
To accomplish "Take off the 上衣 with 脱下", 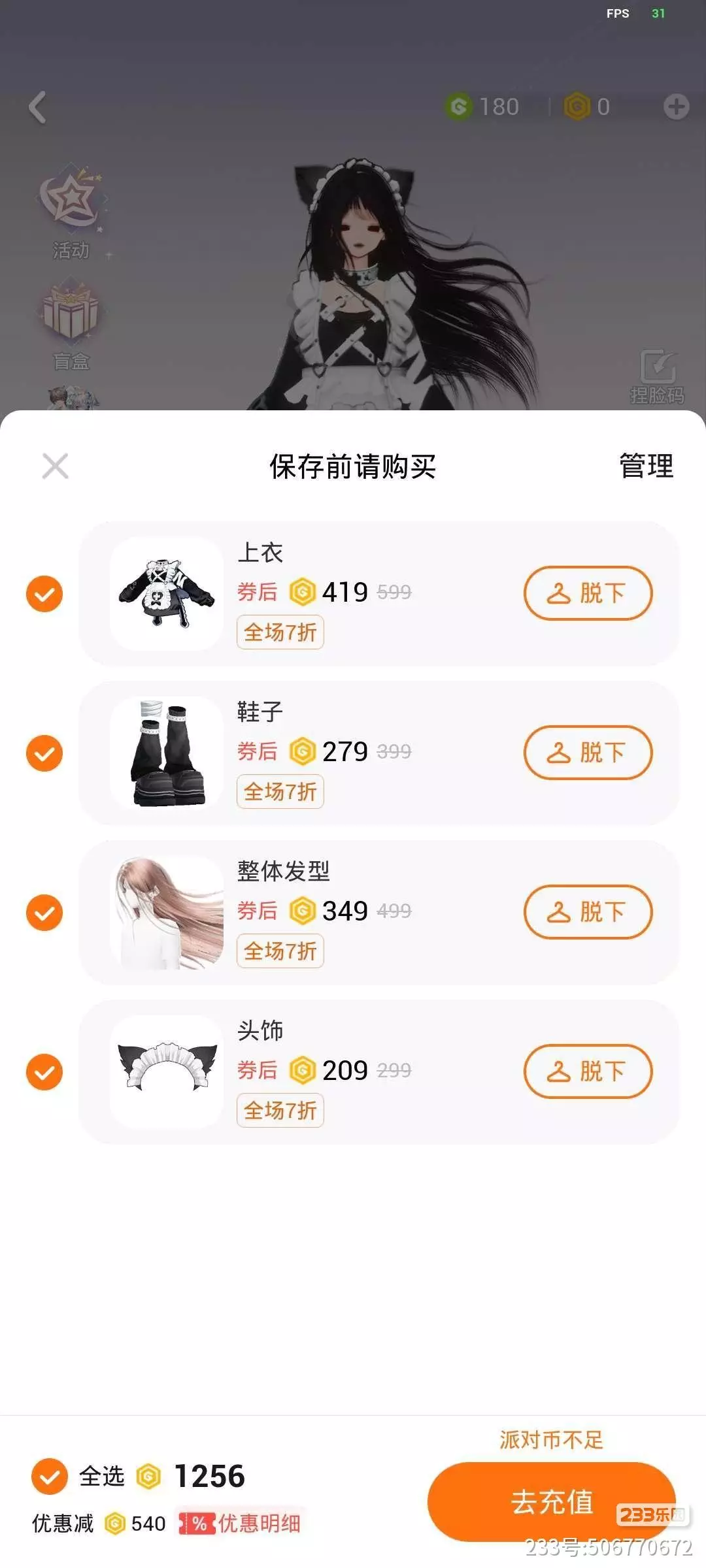I will click(588, 593).
